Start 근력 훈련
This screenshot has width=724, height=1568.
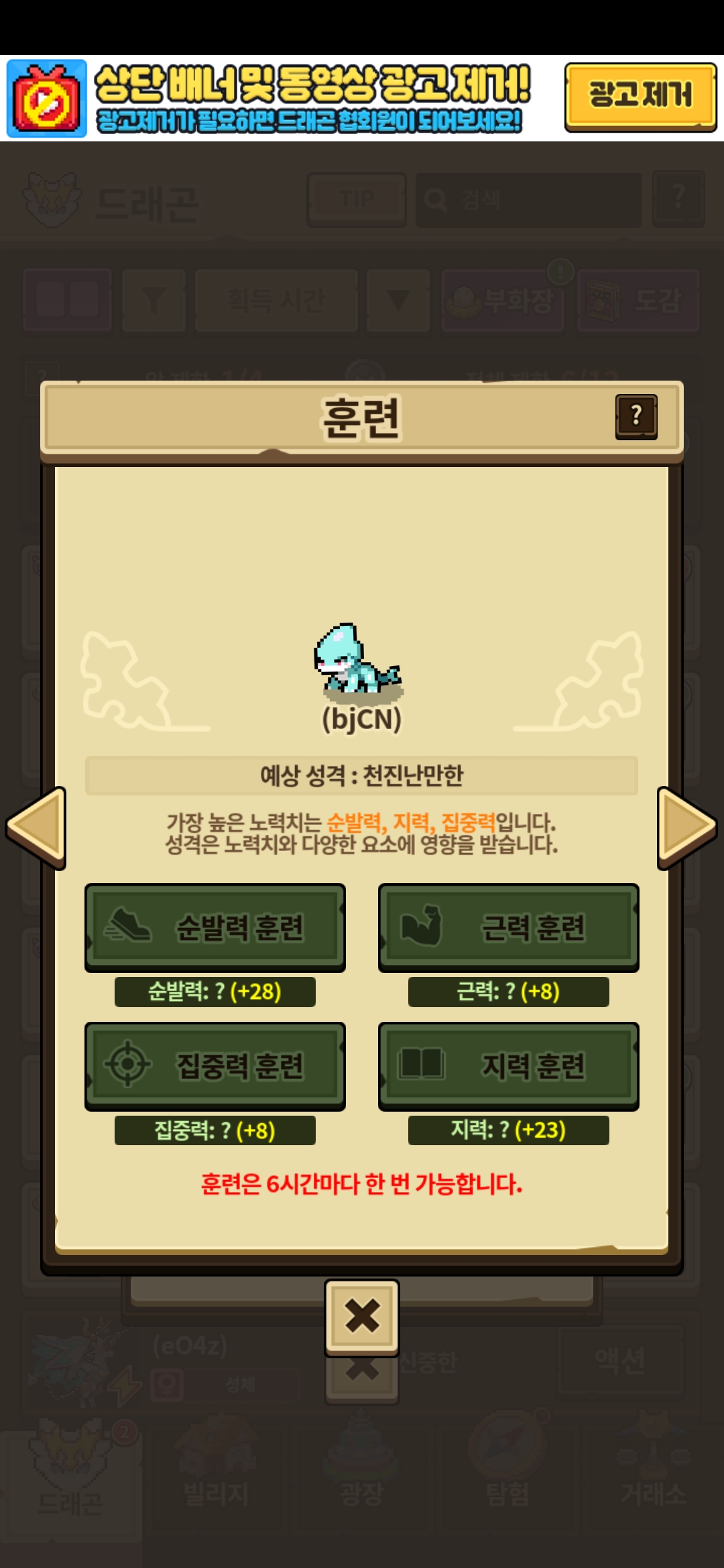(x=509, y=927)
